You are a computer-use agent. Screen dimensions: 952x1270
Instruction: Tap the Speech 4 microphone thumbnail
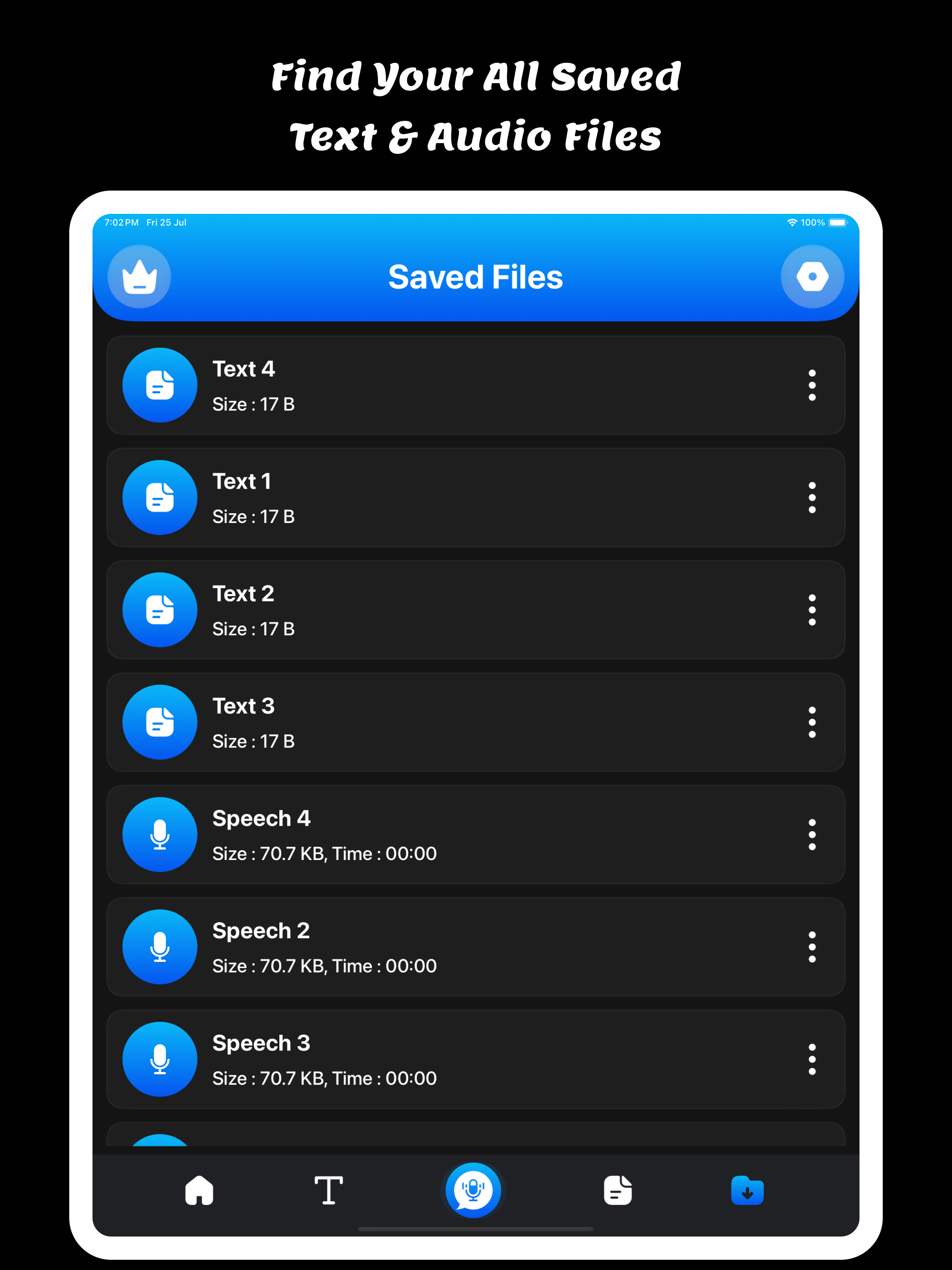159,835
